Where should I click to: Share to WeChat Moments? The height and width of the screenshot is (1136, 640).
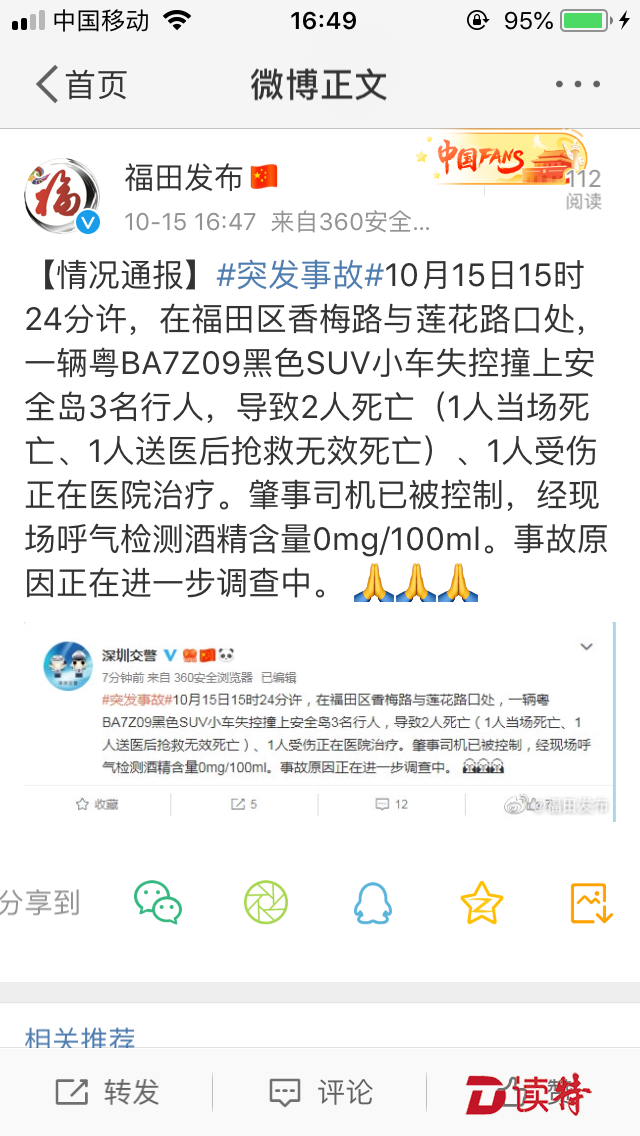[266, 902]
